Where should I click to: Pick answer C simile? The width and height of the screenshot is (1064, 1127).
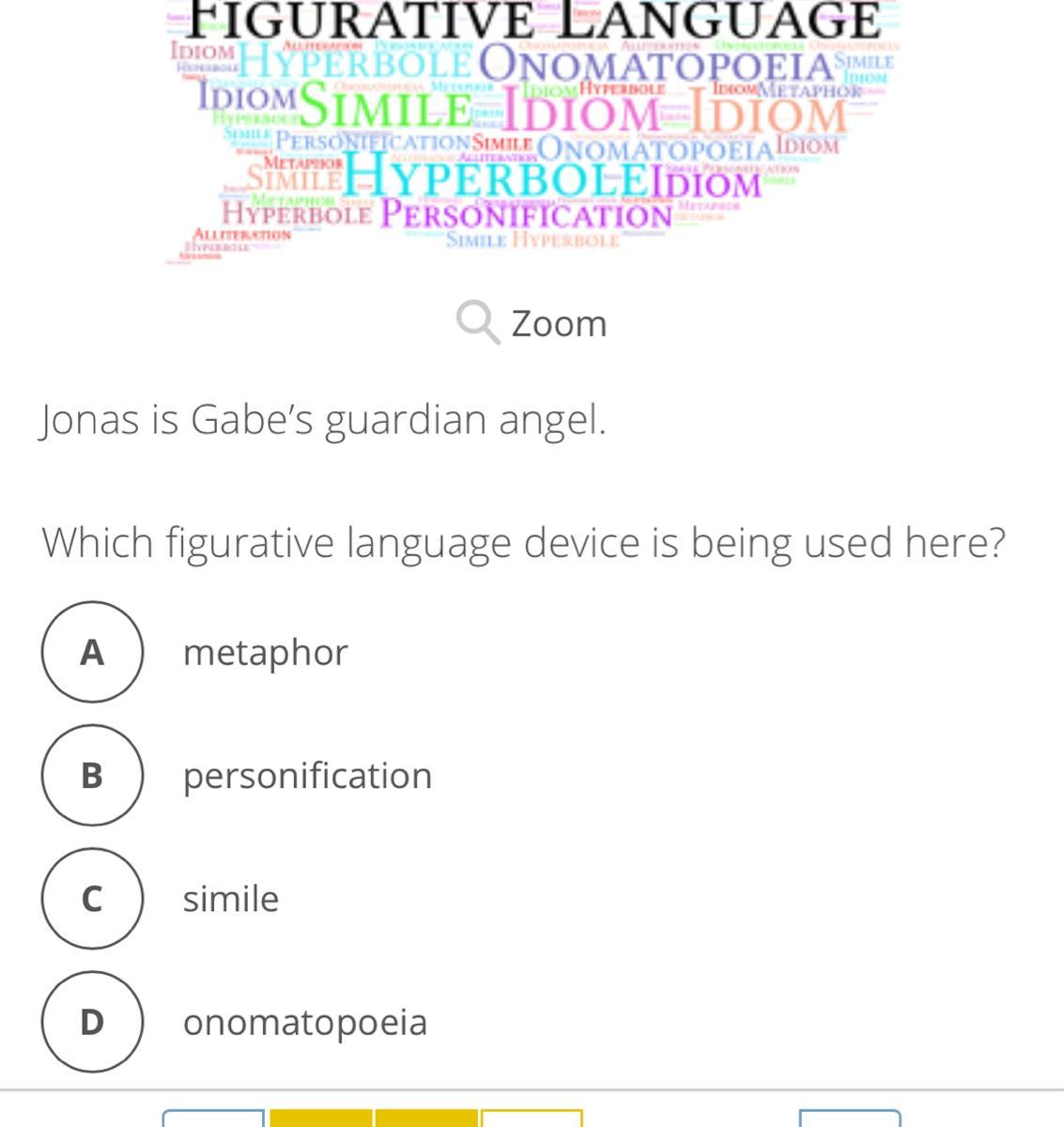pyautogui.click(x=92, y=899)
